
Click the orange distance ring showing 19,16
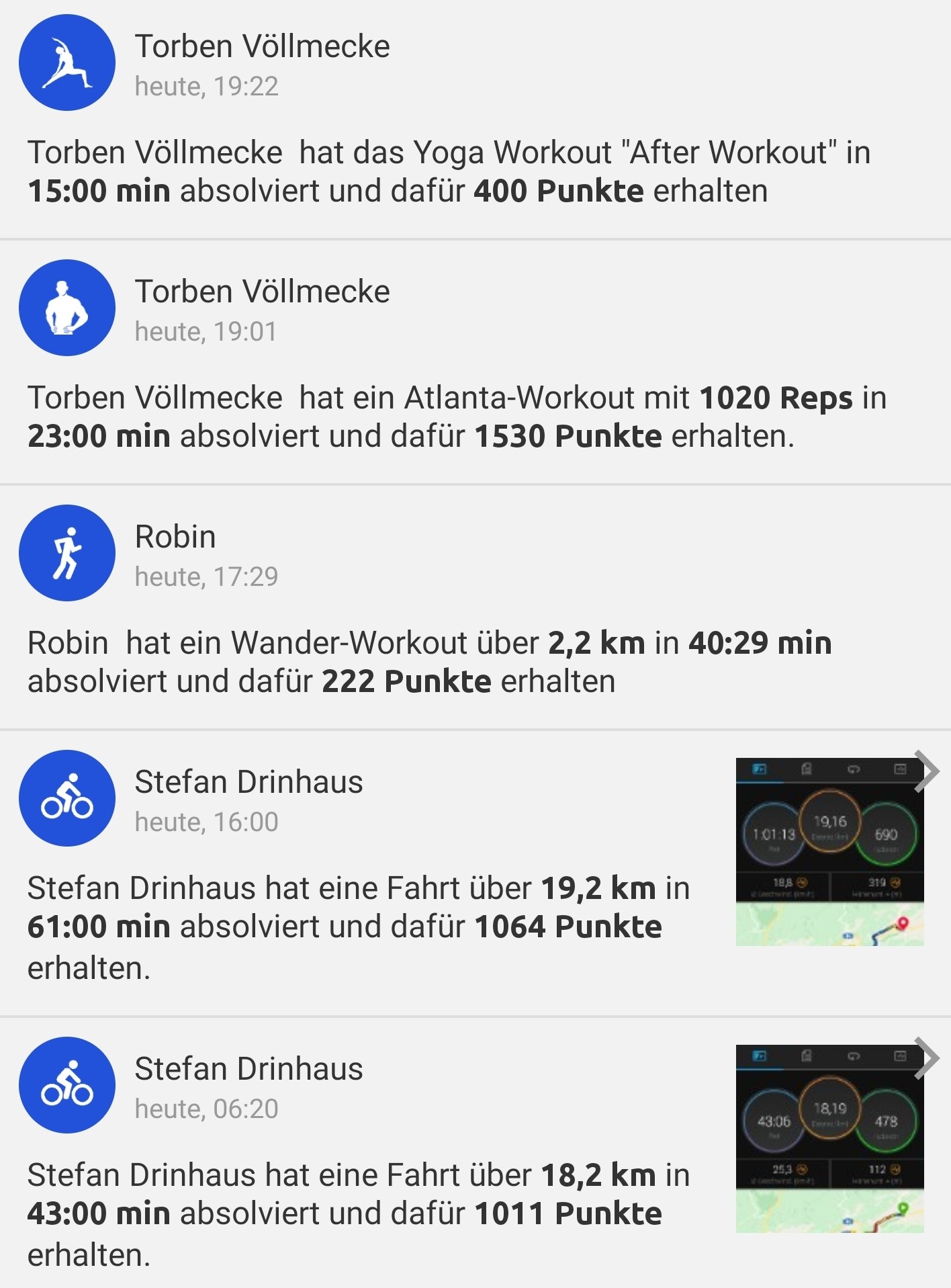point(831,822)
